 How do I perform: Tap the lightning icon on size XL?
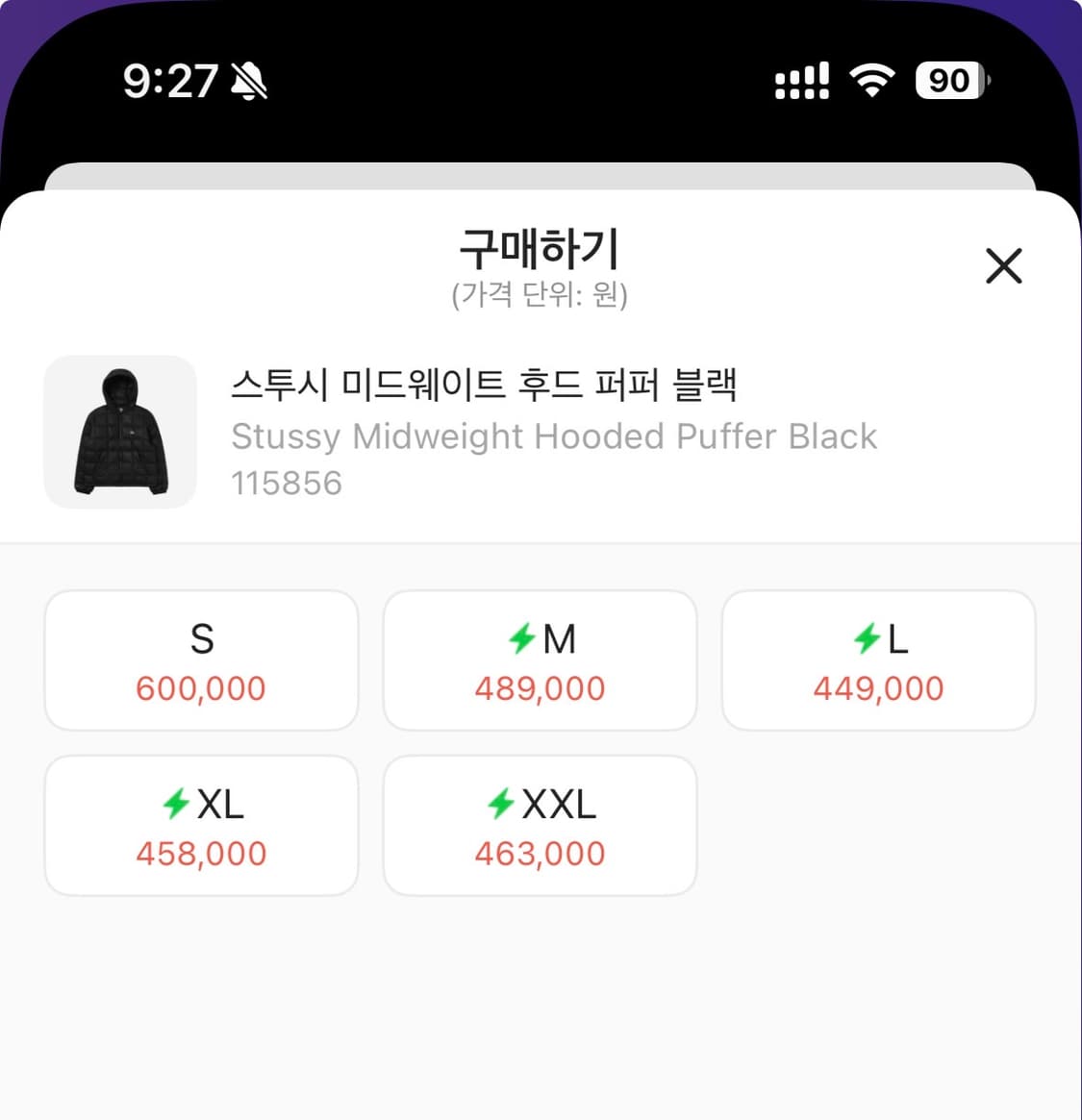point(175,804)
